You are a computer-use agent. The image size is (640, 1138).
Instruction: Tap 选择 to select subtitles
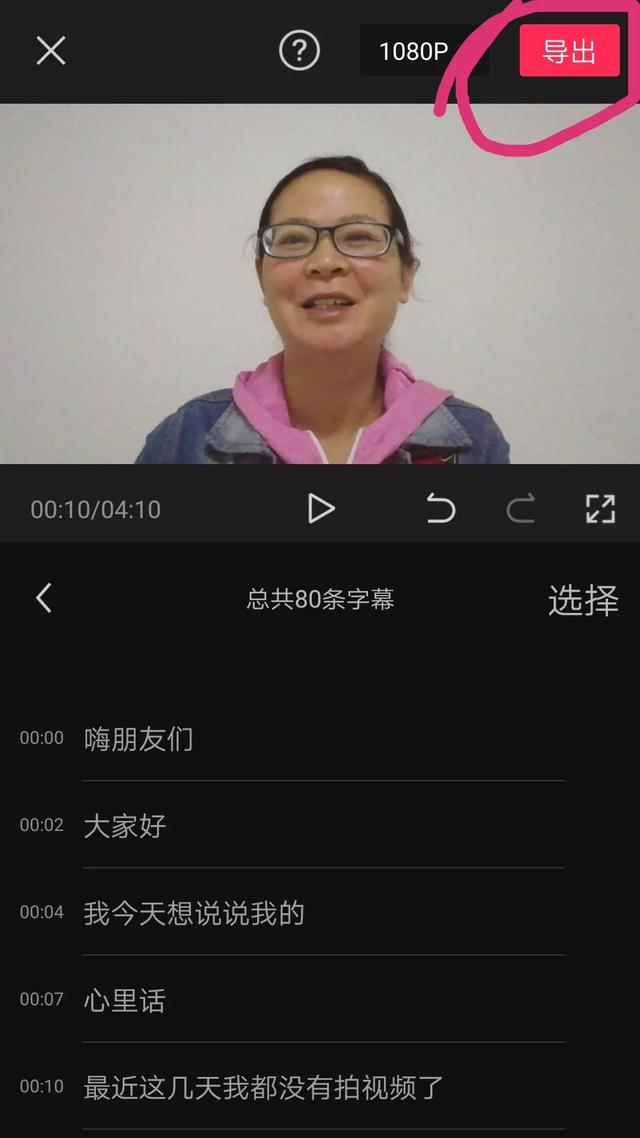click(x=583, y=600)
